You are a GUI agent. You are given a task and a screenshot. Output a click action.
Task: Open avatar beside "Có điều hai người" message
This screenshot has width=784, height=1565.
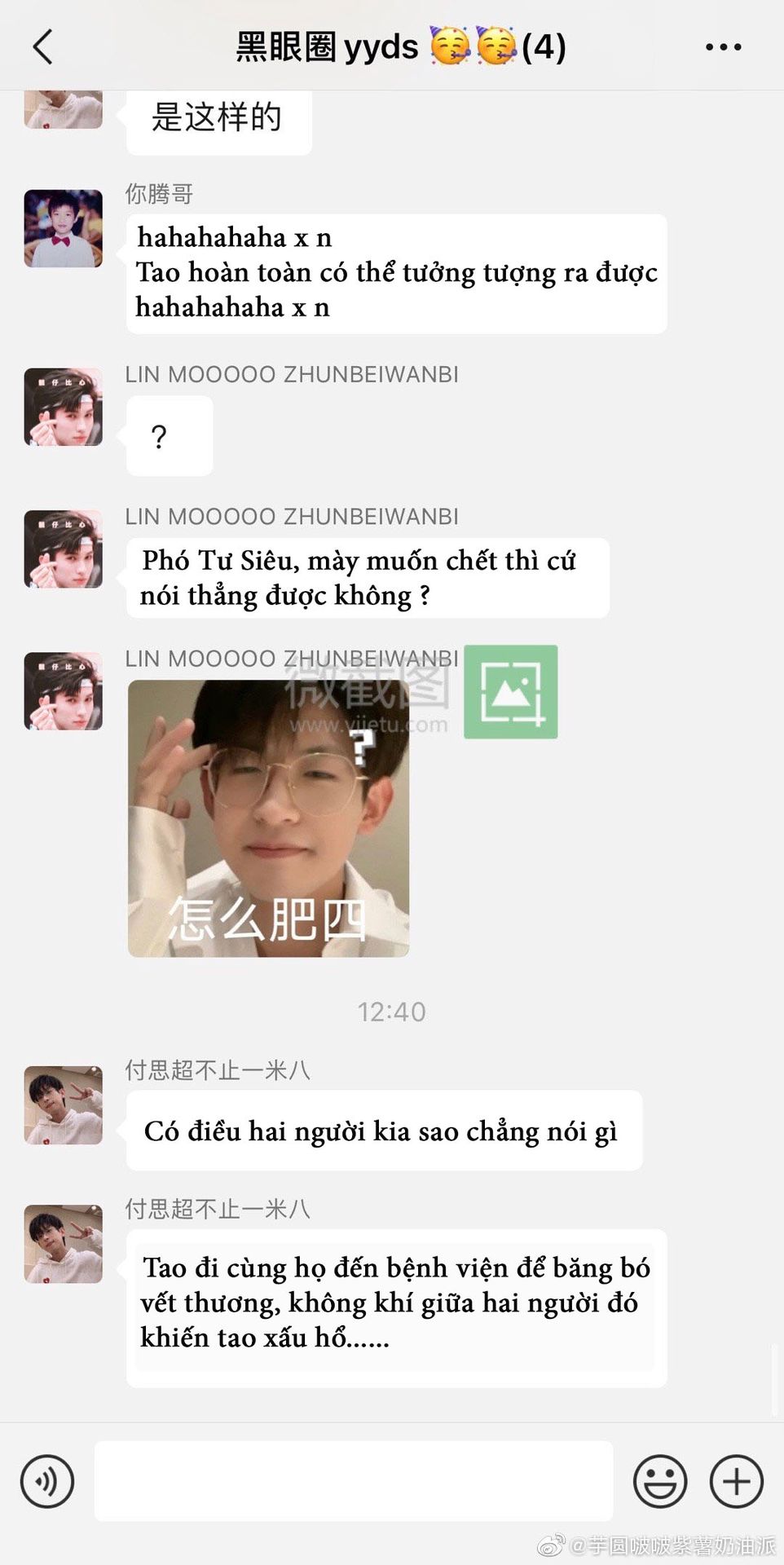[x=64, y=1104]
